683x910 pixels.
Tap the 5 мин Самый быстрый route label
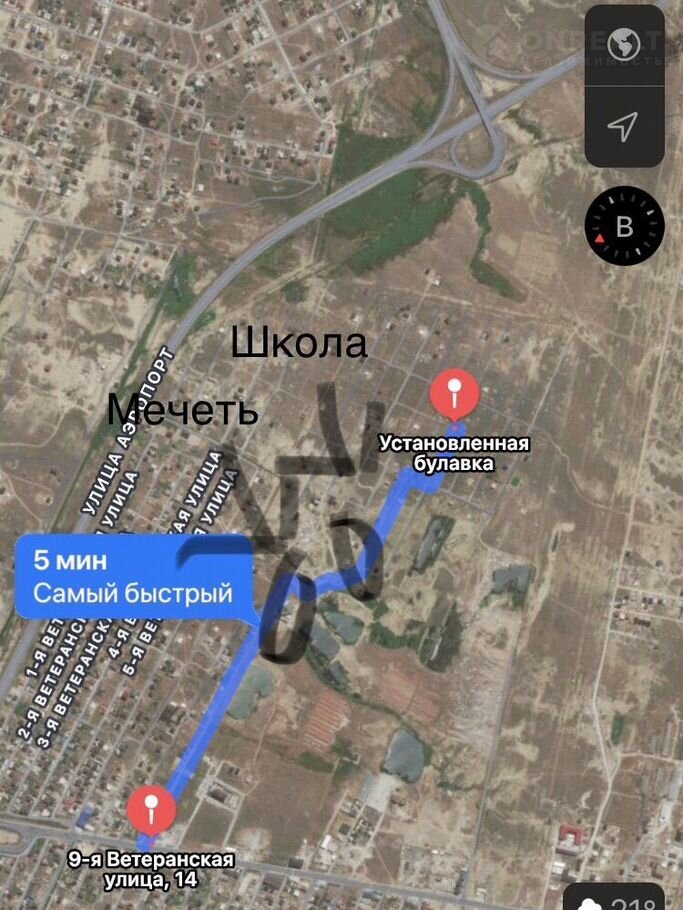point(133,576)
